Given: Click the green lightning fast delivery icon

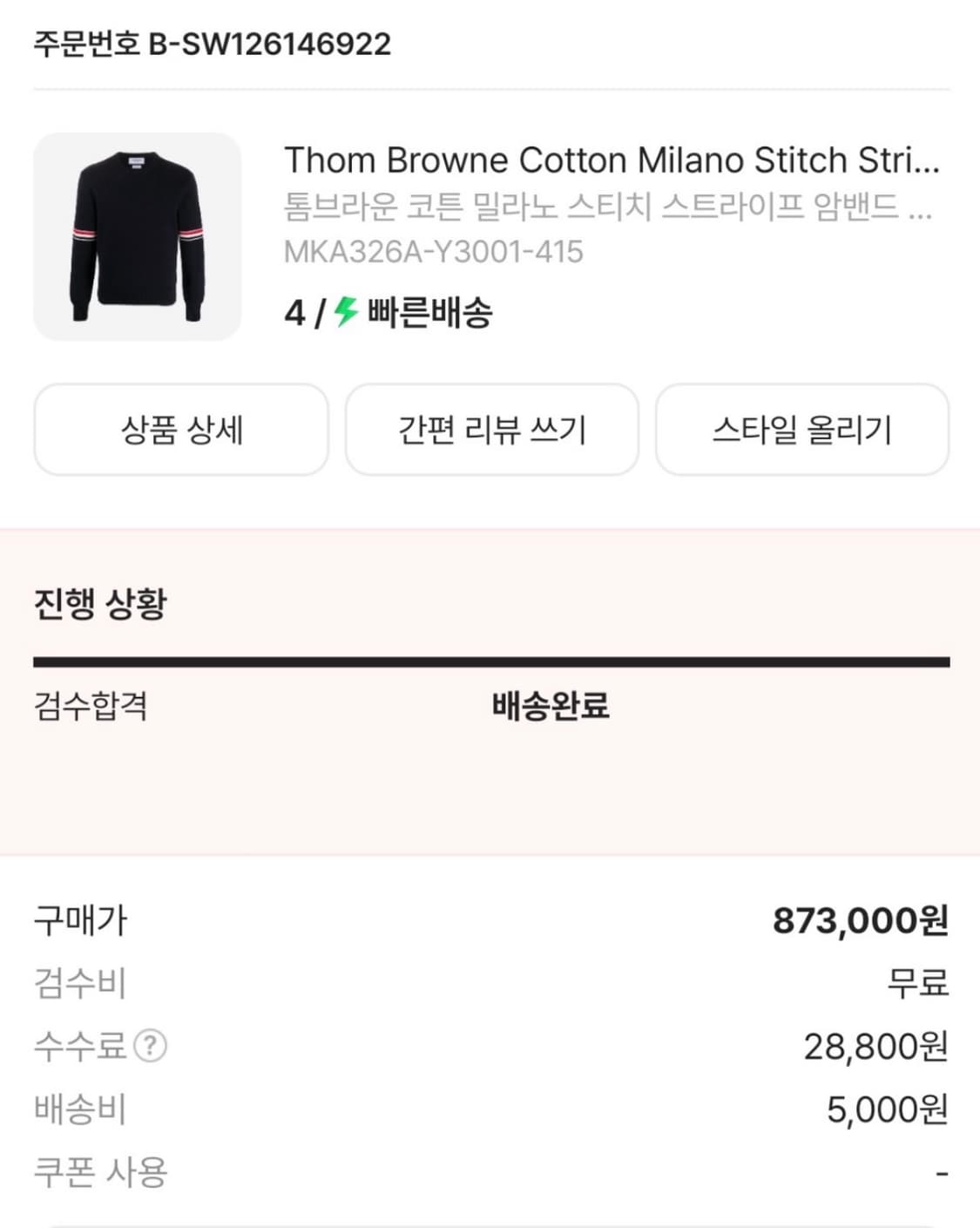Looking at the screenshot, I should coord(343,311).
